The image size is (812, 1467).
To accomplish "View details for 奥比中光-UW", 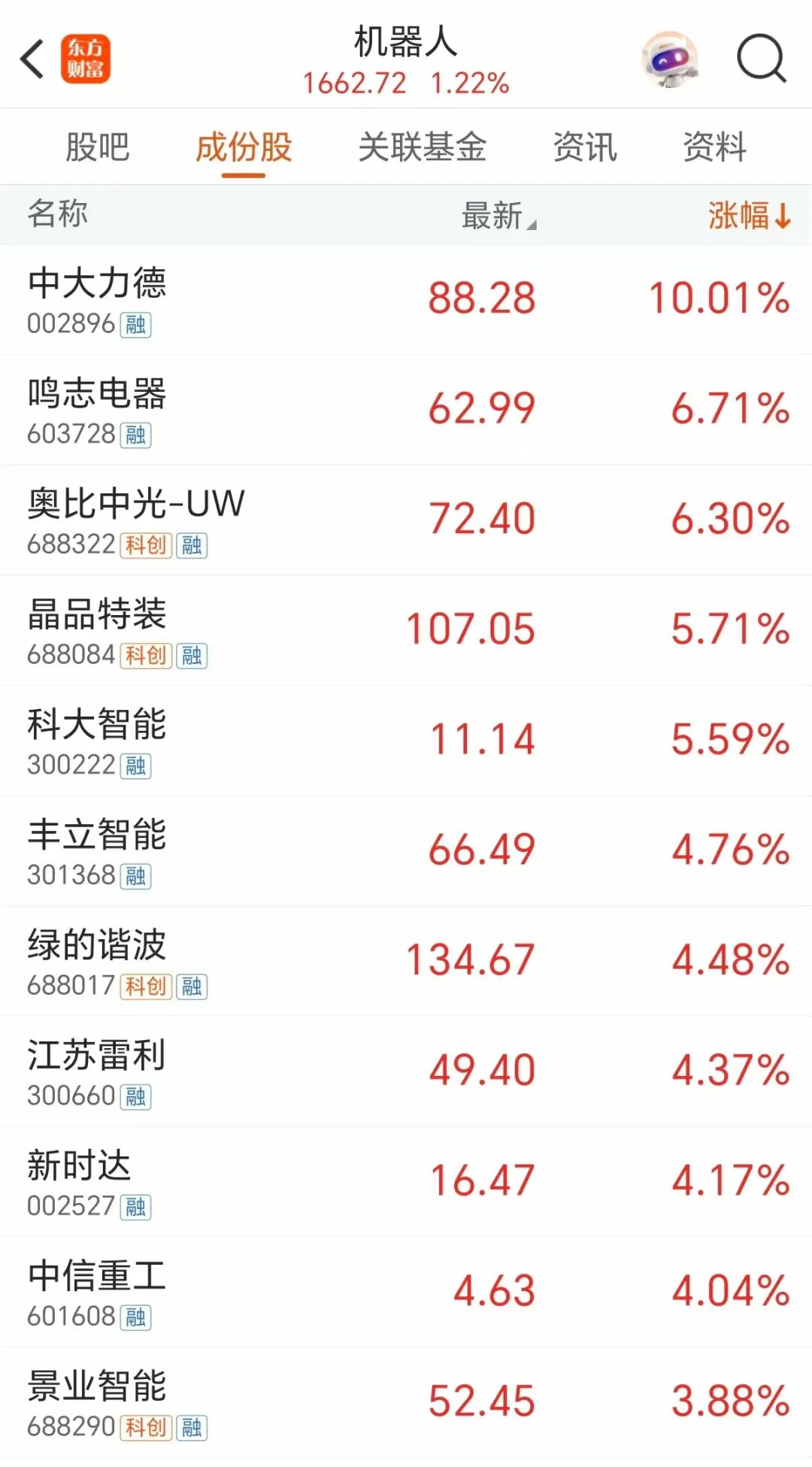I will (406, 520).
